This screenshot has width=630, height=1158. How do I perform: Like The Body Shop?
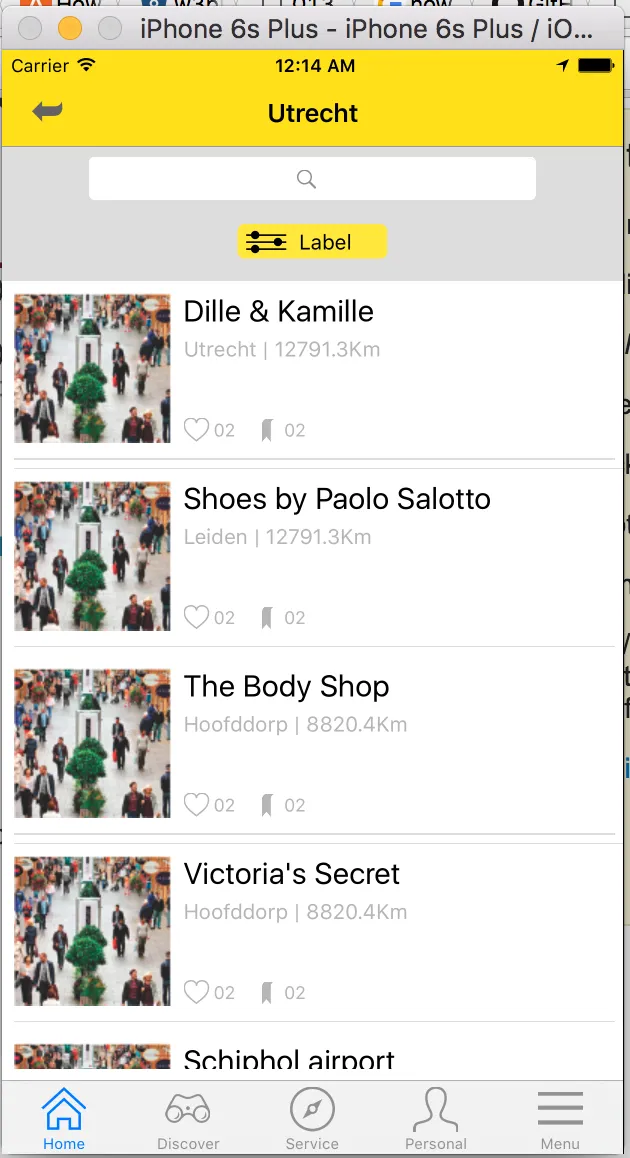click(197, 805)
